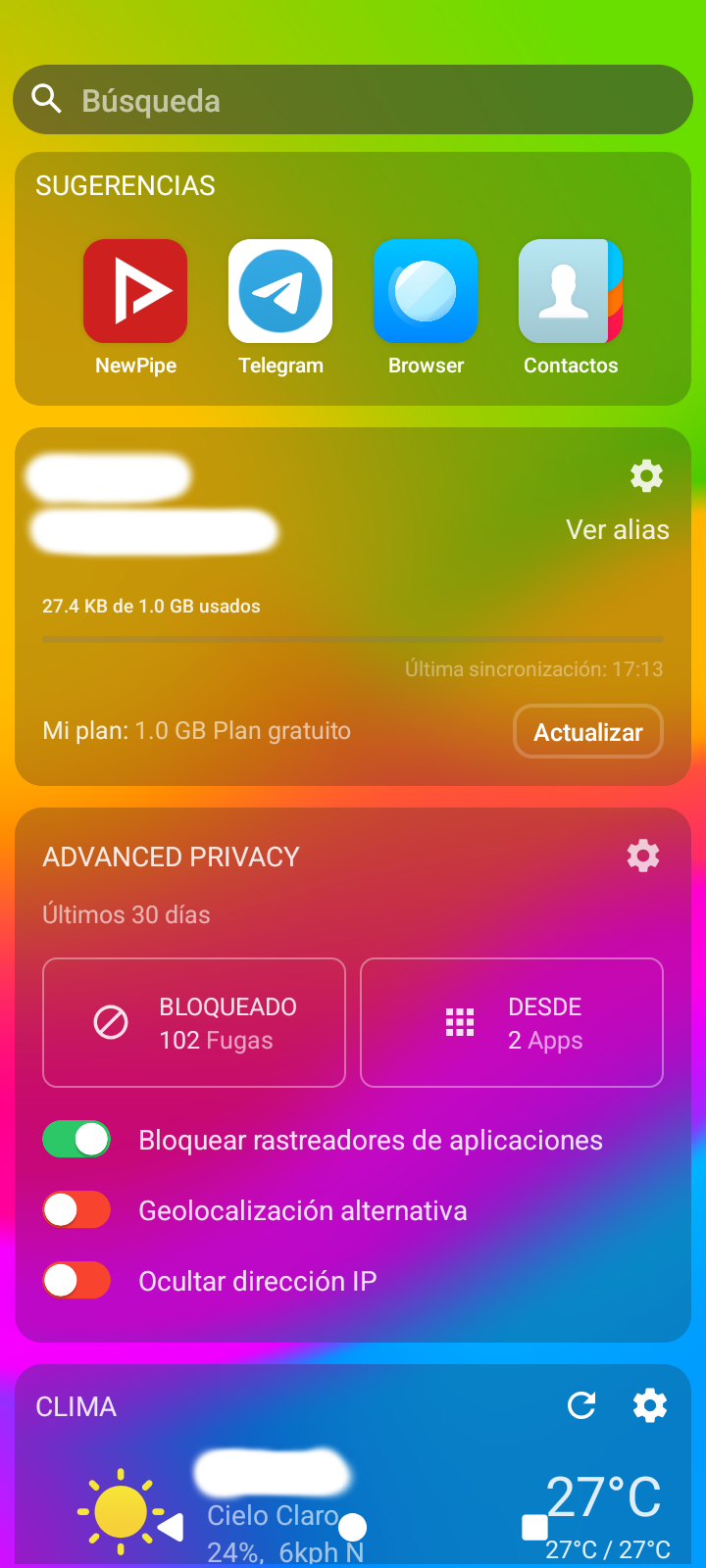Launch Telegram from suggestions
This screenshot has height=1568, width=706.
coord(280,291)
